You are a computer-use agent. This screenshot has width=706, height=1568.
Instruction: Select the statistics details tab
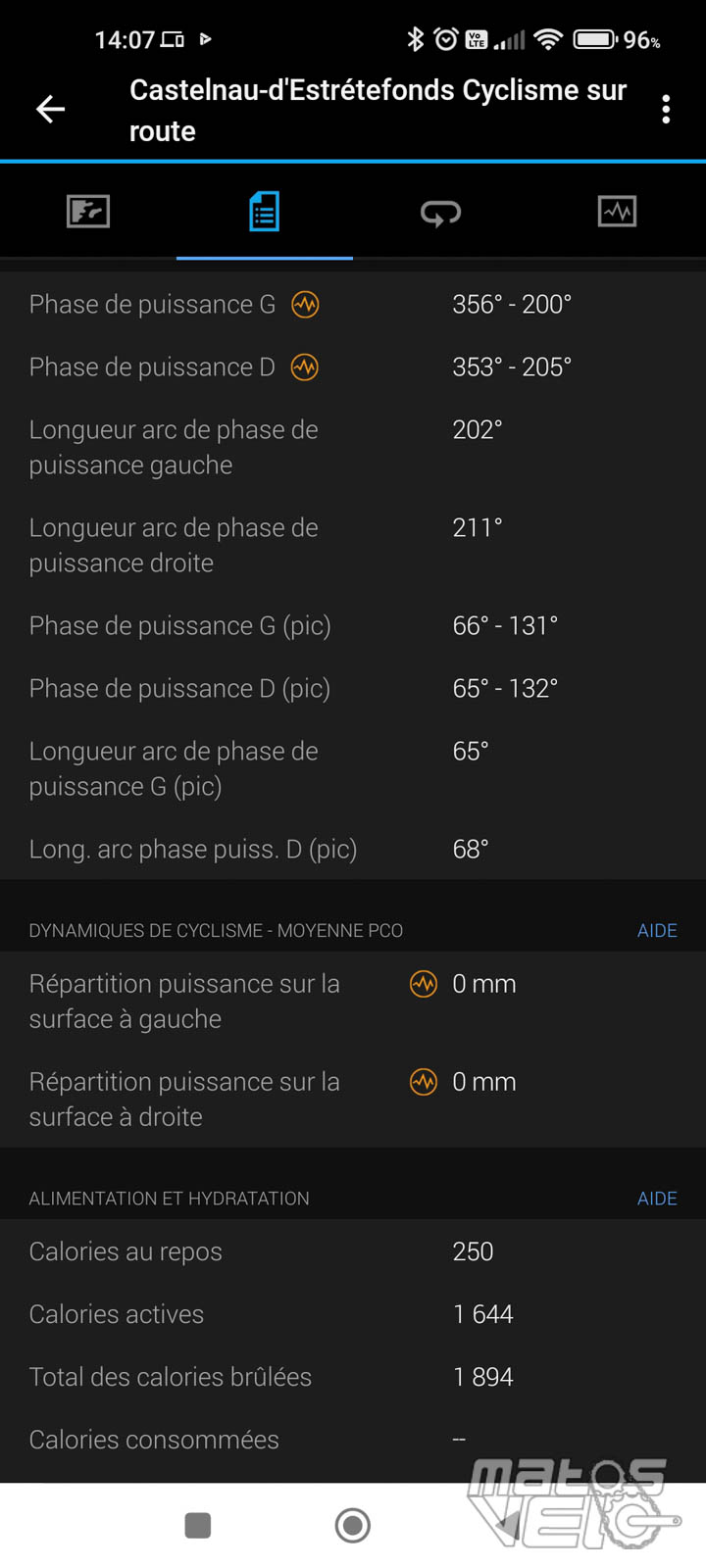pos(264,212)
